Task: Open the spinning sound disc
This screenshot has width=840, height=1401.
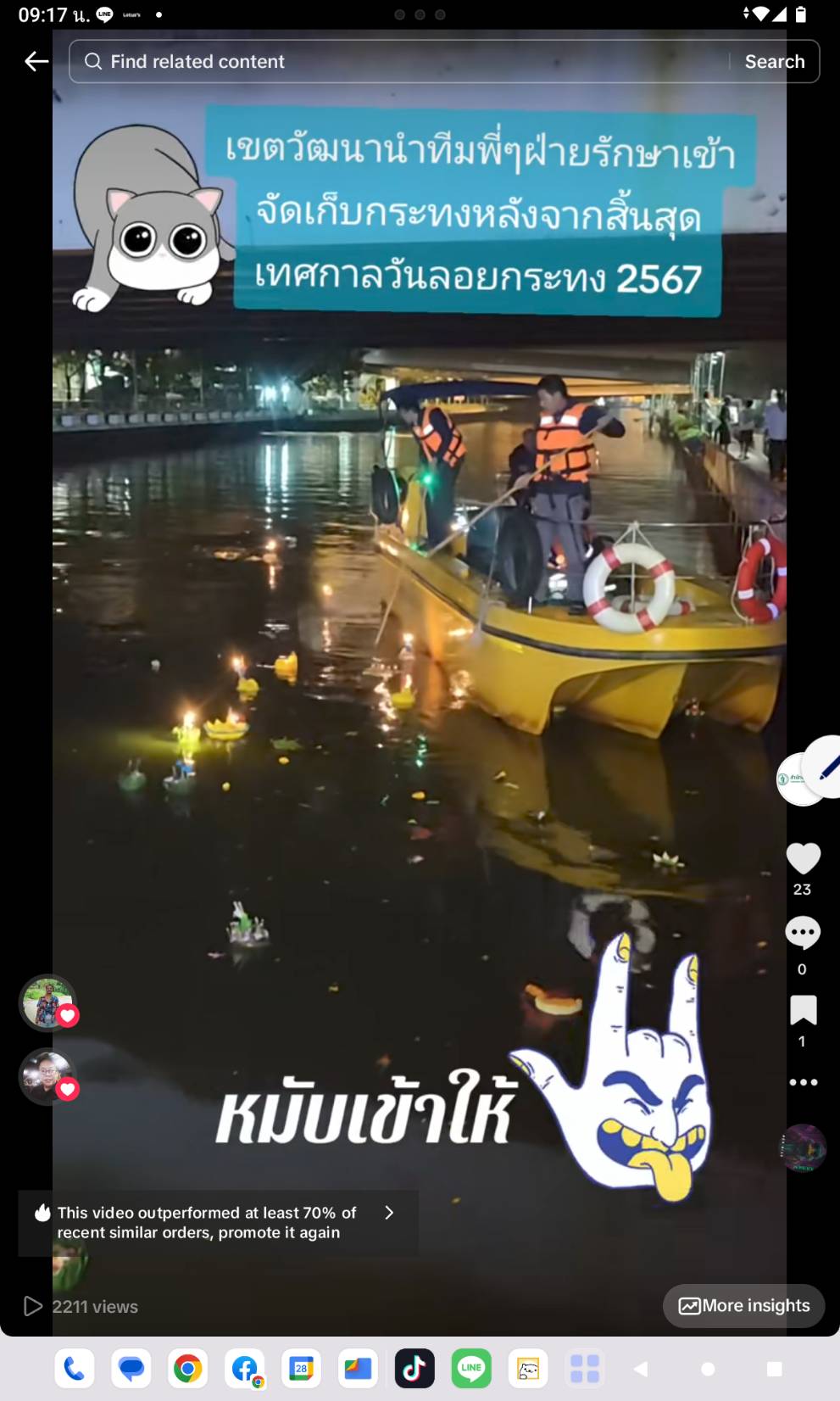Action: point(803,1148)
